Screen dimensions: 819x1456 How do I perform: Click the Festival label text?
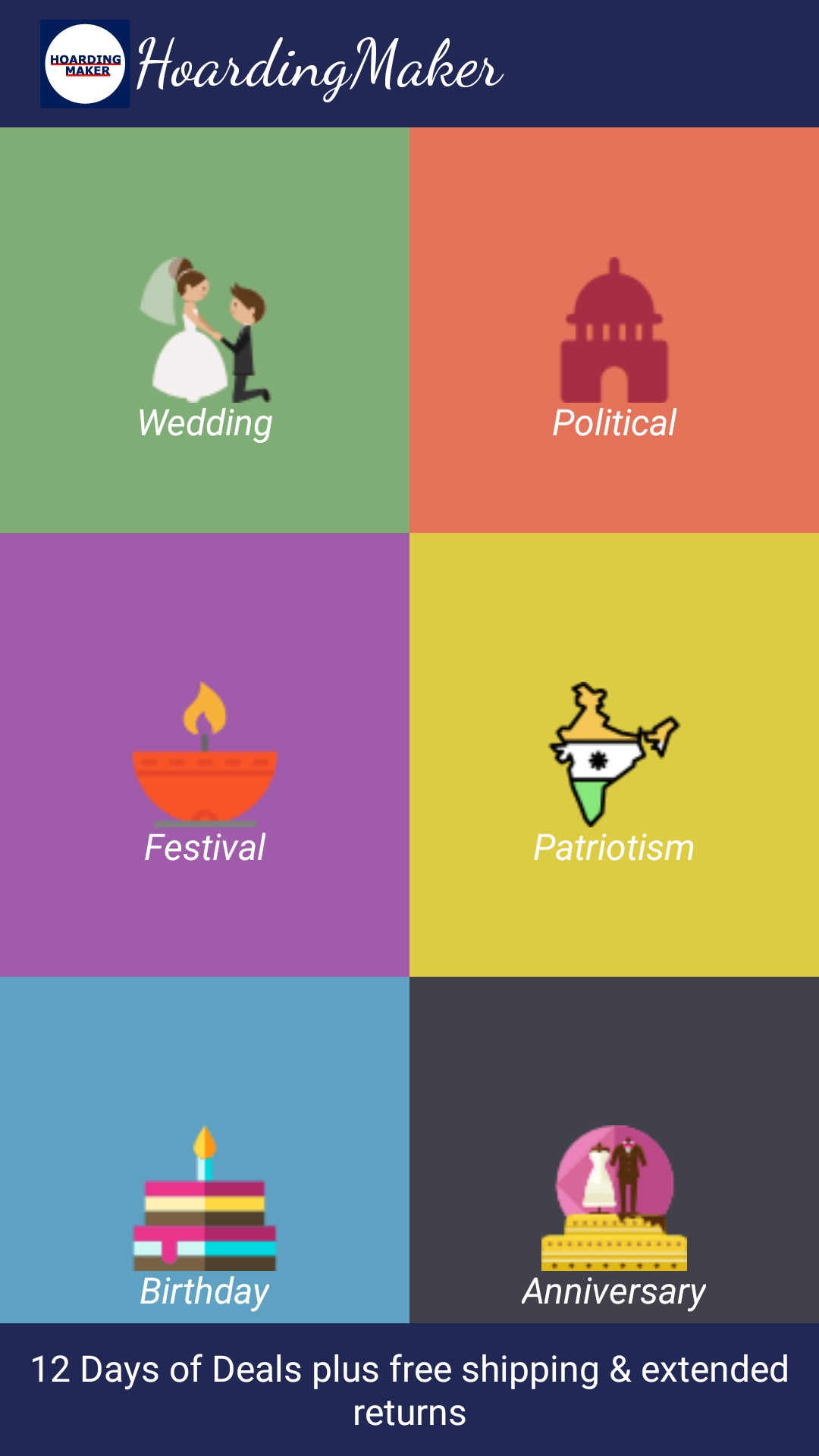tap(205, 849)
